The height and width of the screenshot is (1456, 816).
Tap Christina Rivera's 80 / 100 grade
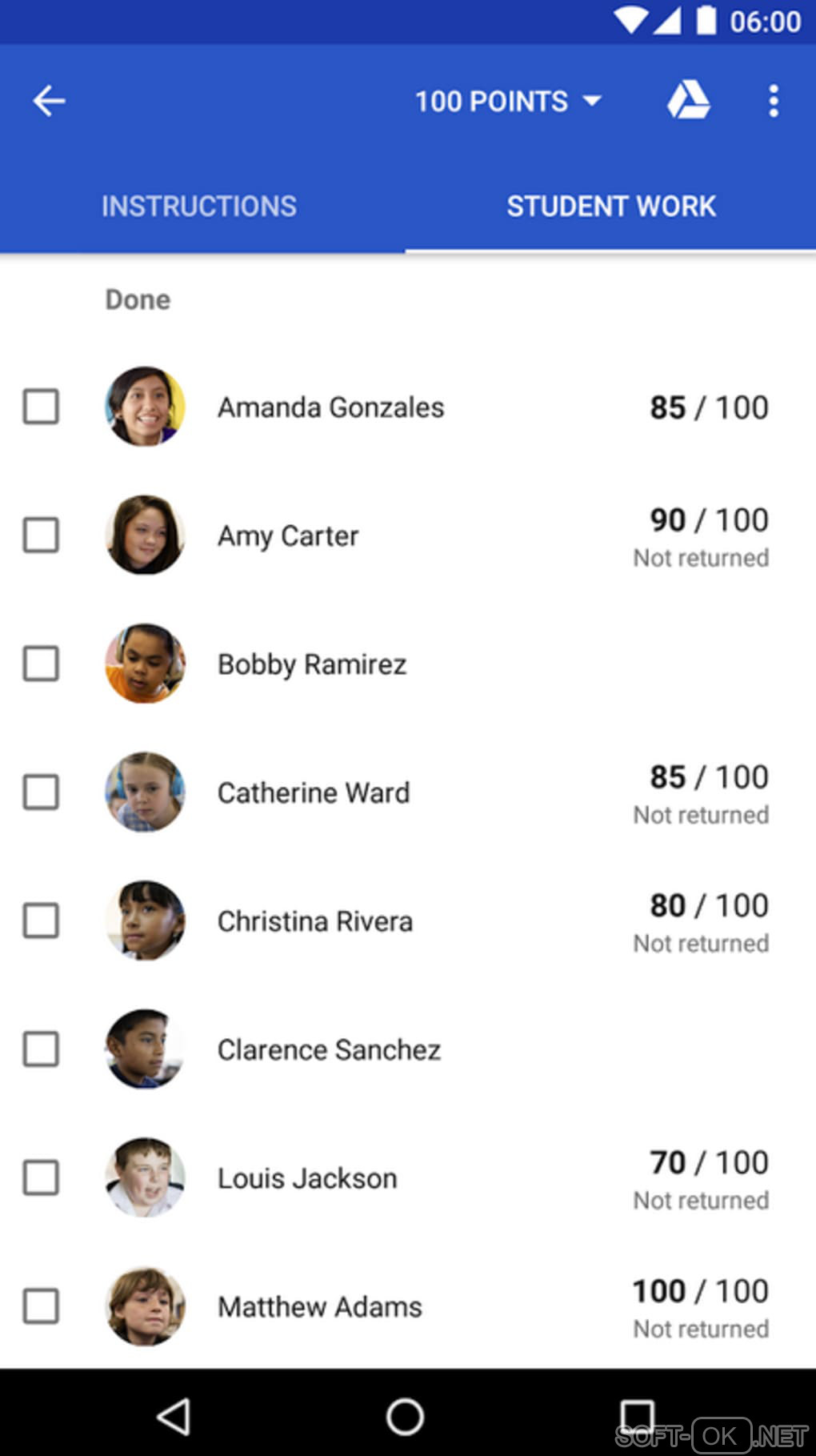(708, 906)
